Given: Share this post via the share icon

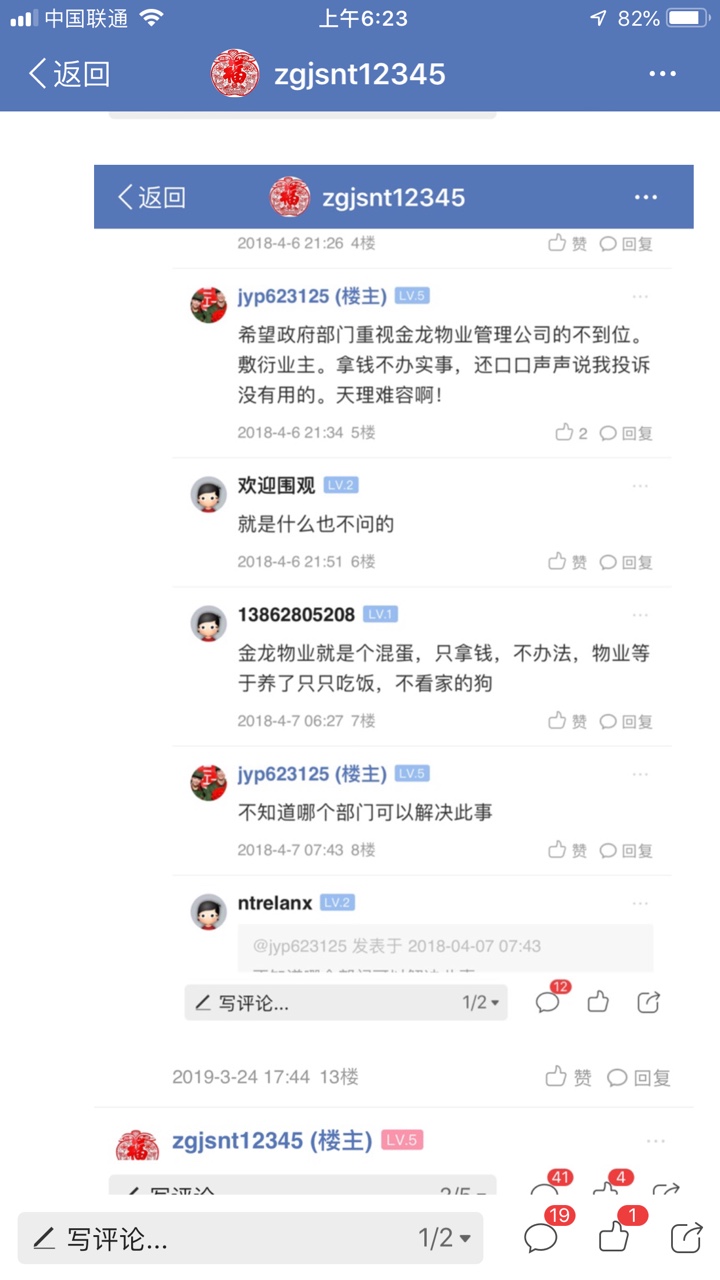Looking at the screenshot, I should click(686, 1238).
